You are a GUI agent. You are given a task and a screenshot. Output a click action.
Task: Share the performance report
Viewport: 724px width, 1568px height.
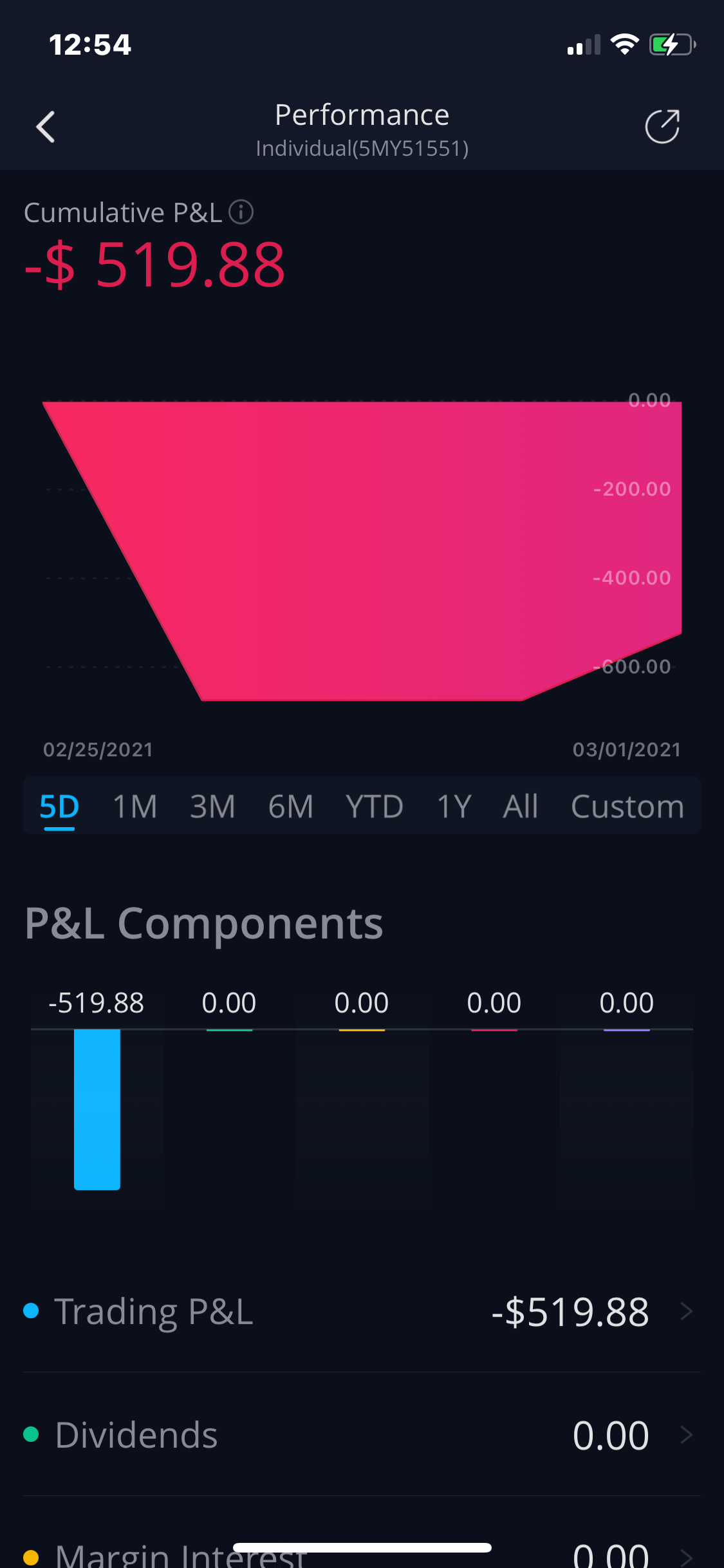click(662, 126)
